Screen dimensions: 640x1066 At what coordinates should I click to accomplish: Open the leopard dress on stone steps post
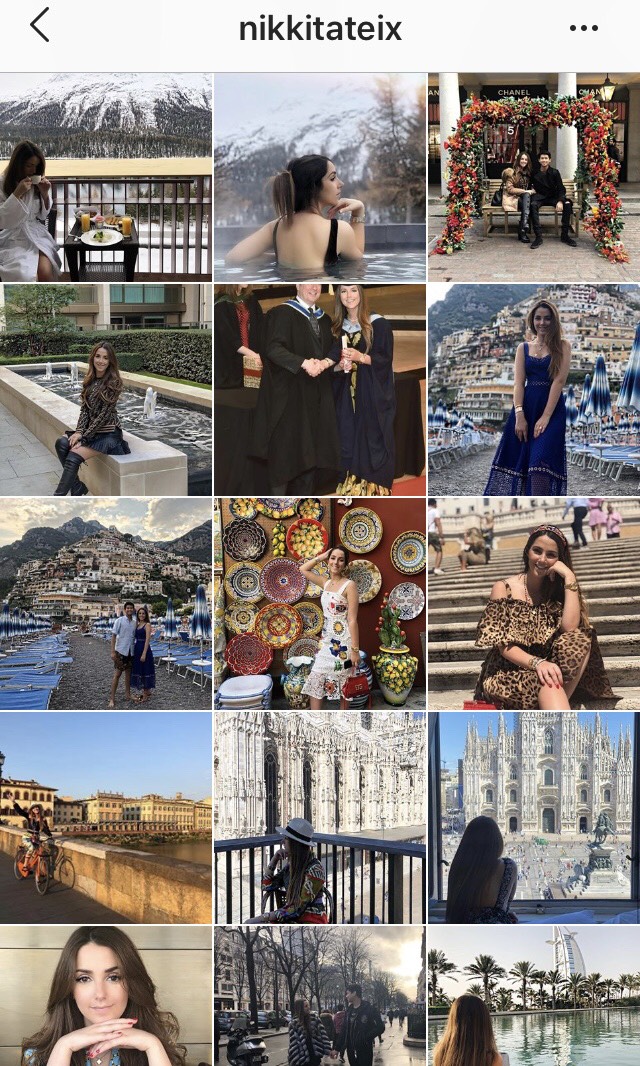point(533,603)
